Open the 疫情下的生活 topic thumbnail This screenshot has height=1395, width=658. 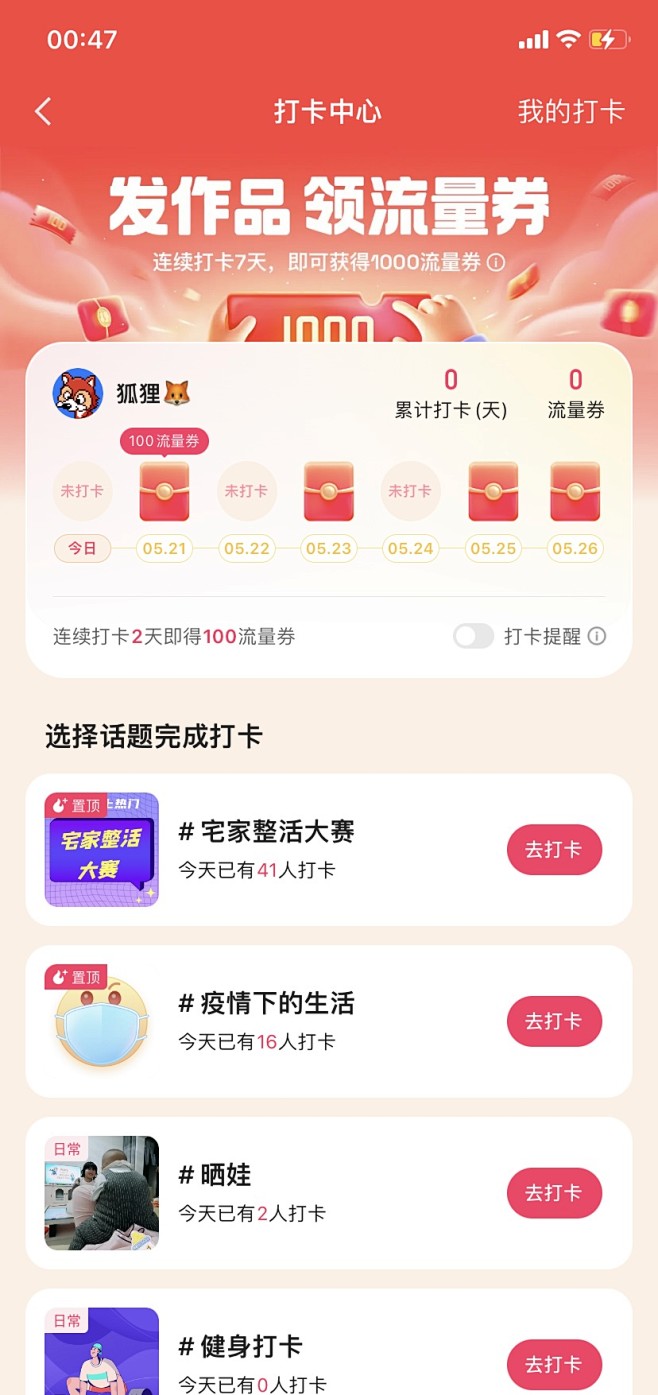pos(102,1021)
